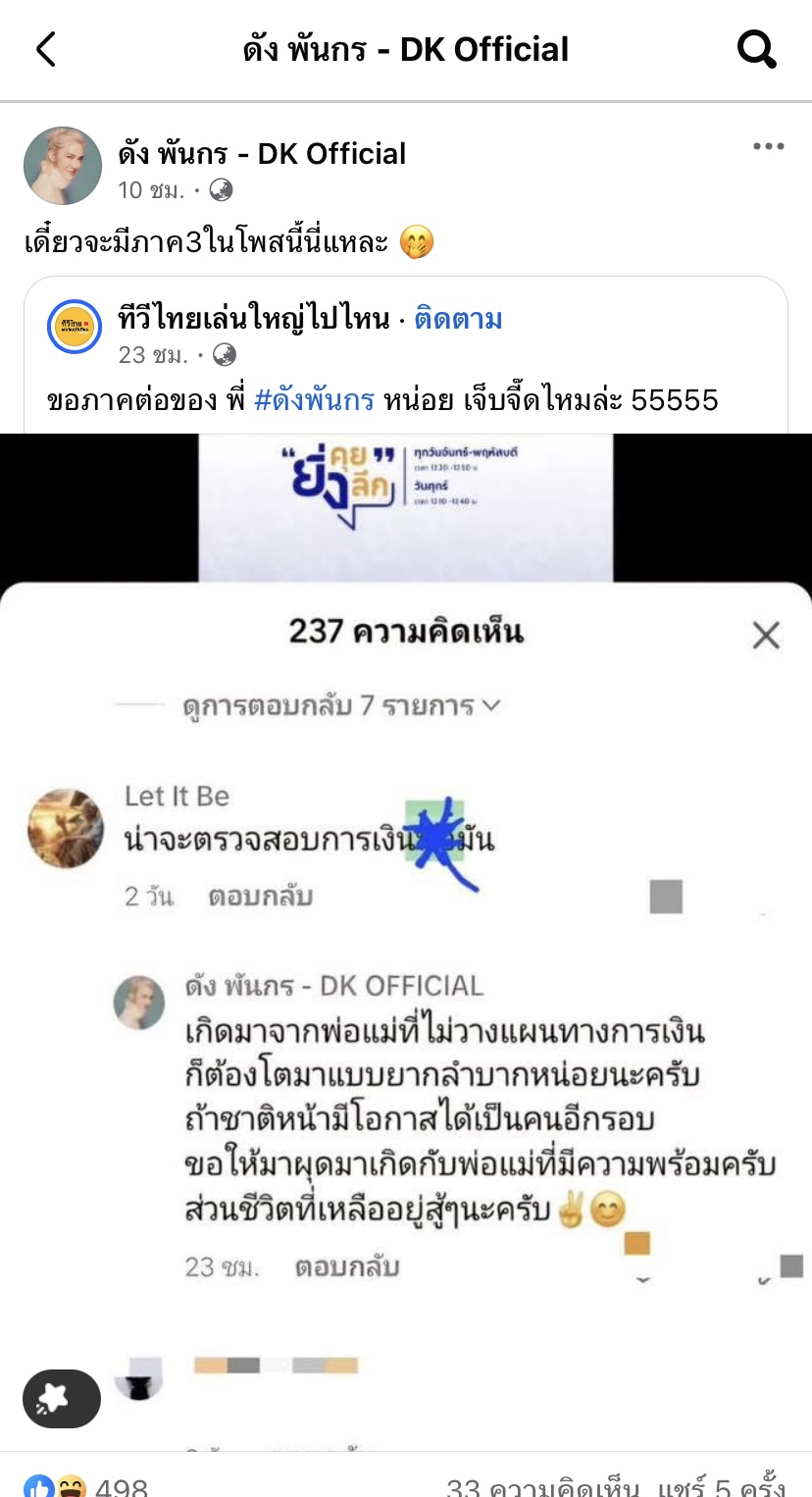Open search on DK Official page
The width and height of the screenshot is (812, 1497).
point(756,49)
